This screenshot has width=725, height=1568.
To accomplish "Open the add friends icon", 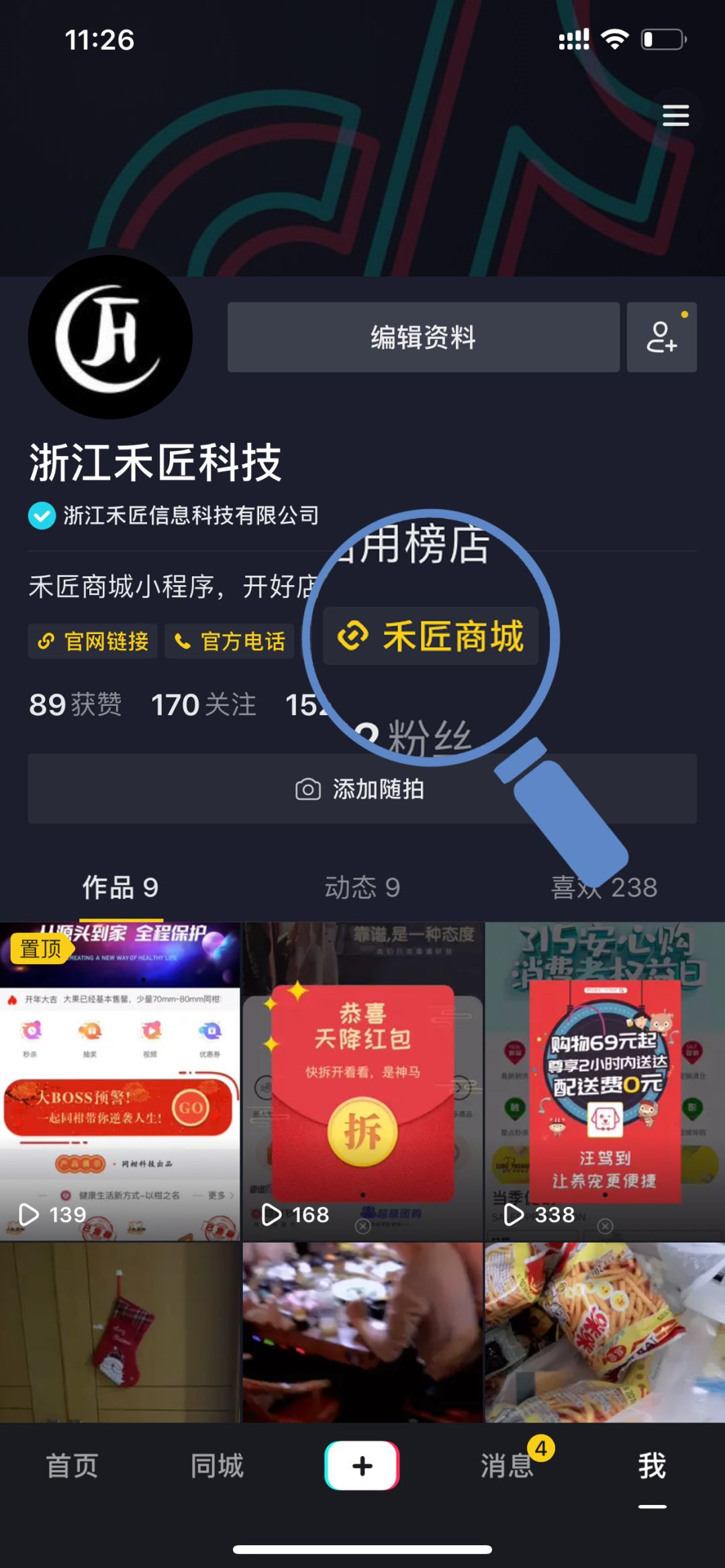I will [661, 337].
